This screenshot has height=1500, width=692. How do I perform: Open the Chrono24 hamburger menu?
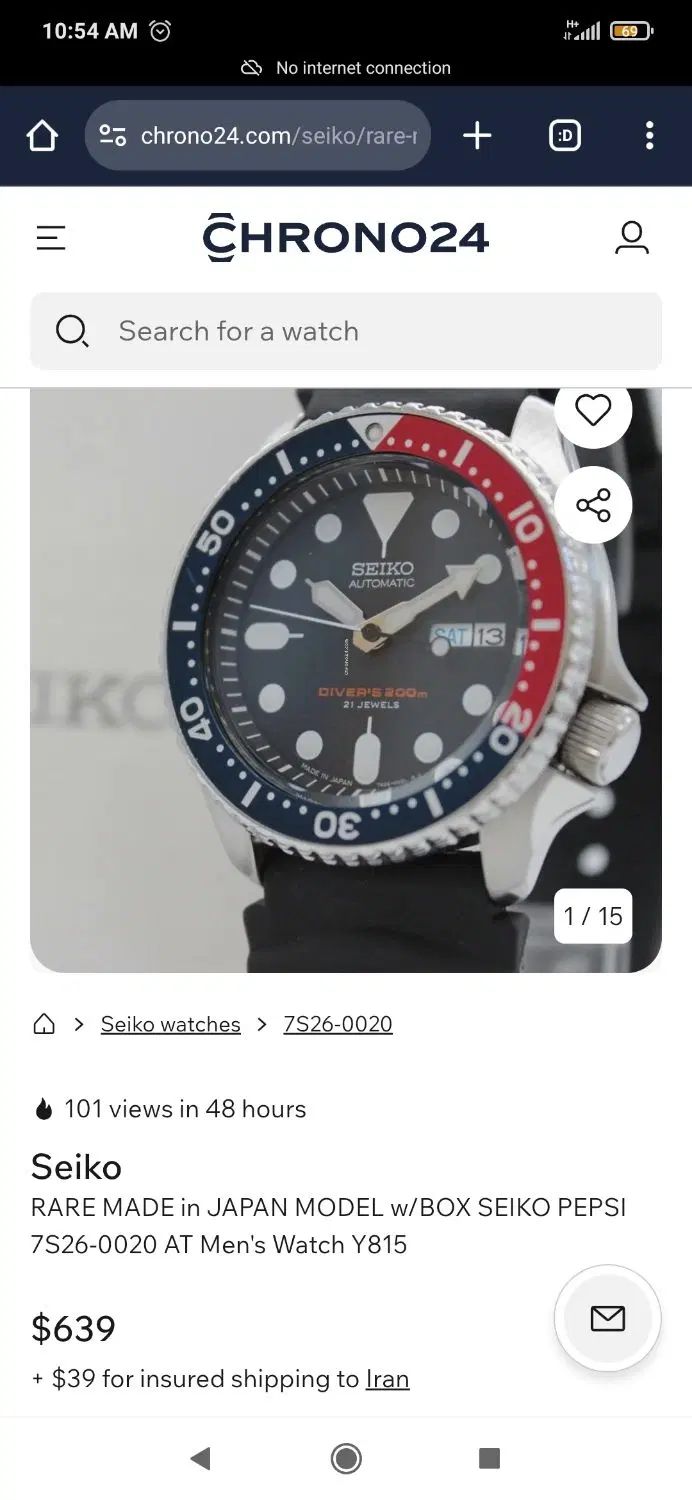pyautogui.click(x=51, y=238)
